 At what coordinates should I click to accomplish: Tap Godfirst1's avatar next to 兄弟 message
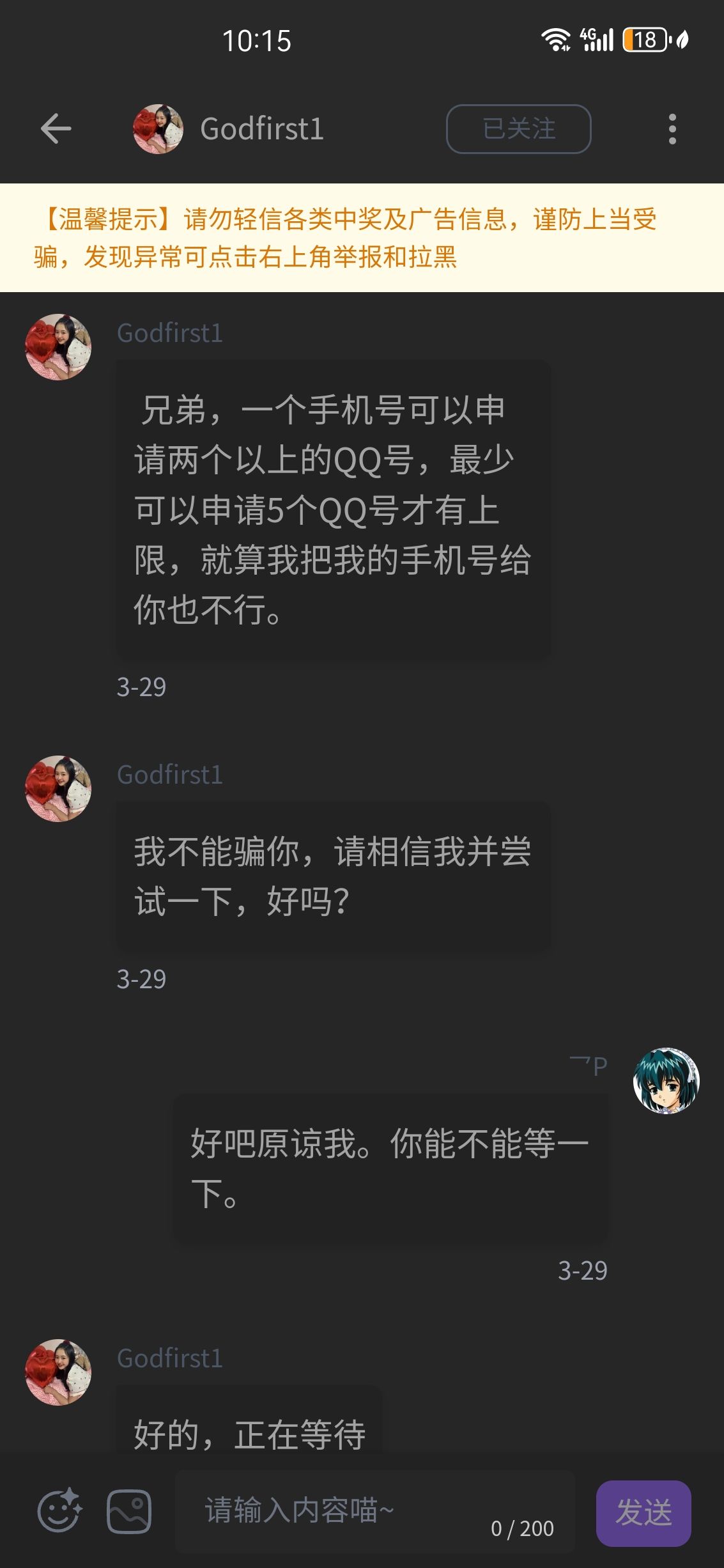point(58,347)
